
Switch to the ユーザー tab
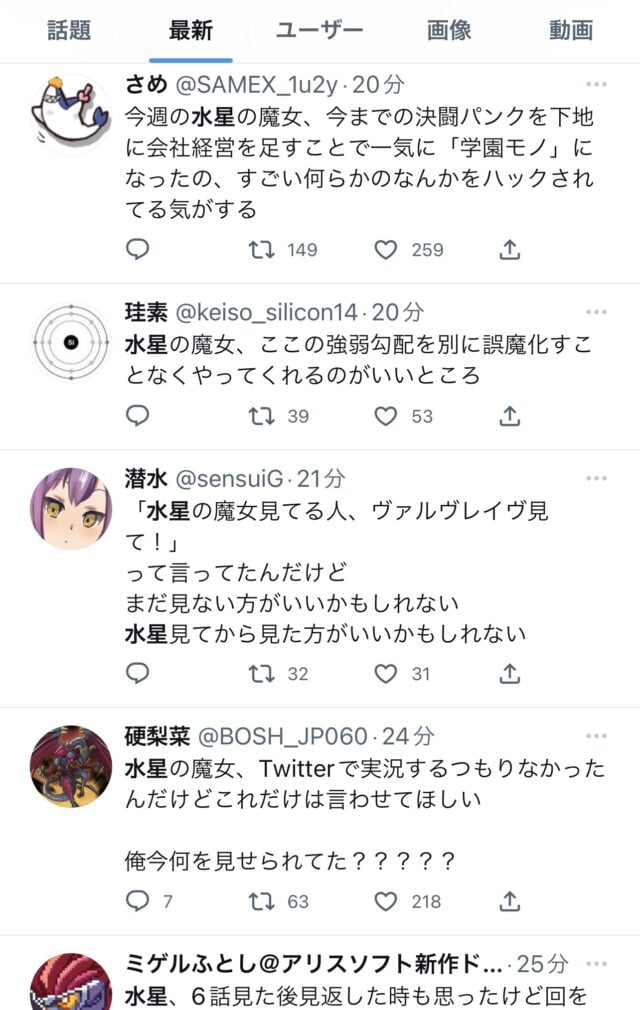tap(319, 31)
